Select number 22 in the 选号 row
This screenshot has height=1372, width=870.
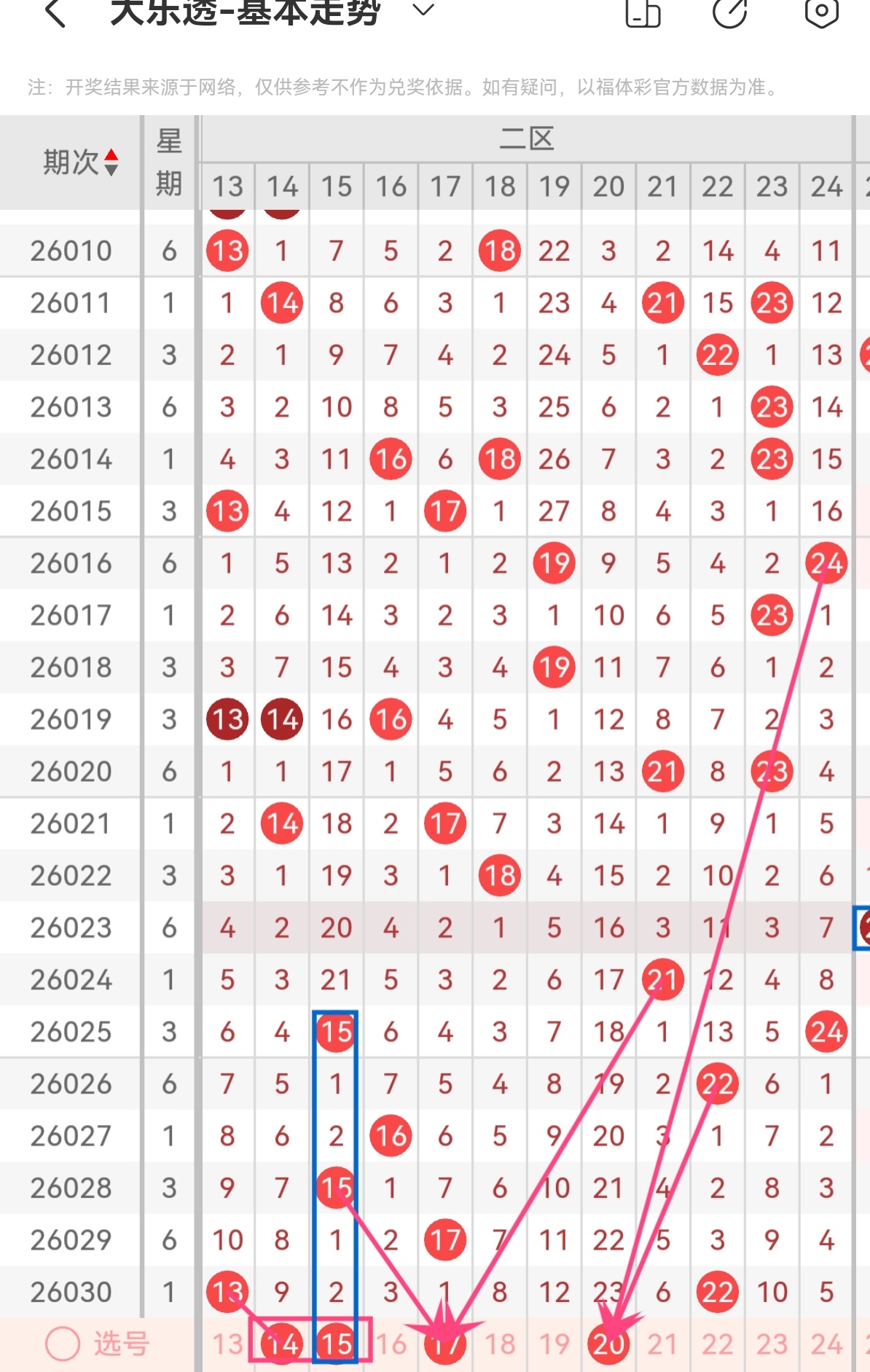click(x=718, y=1344)
